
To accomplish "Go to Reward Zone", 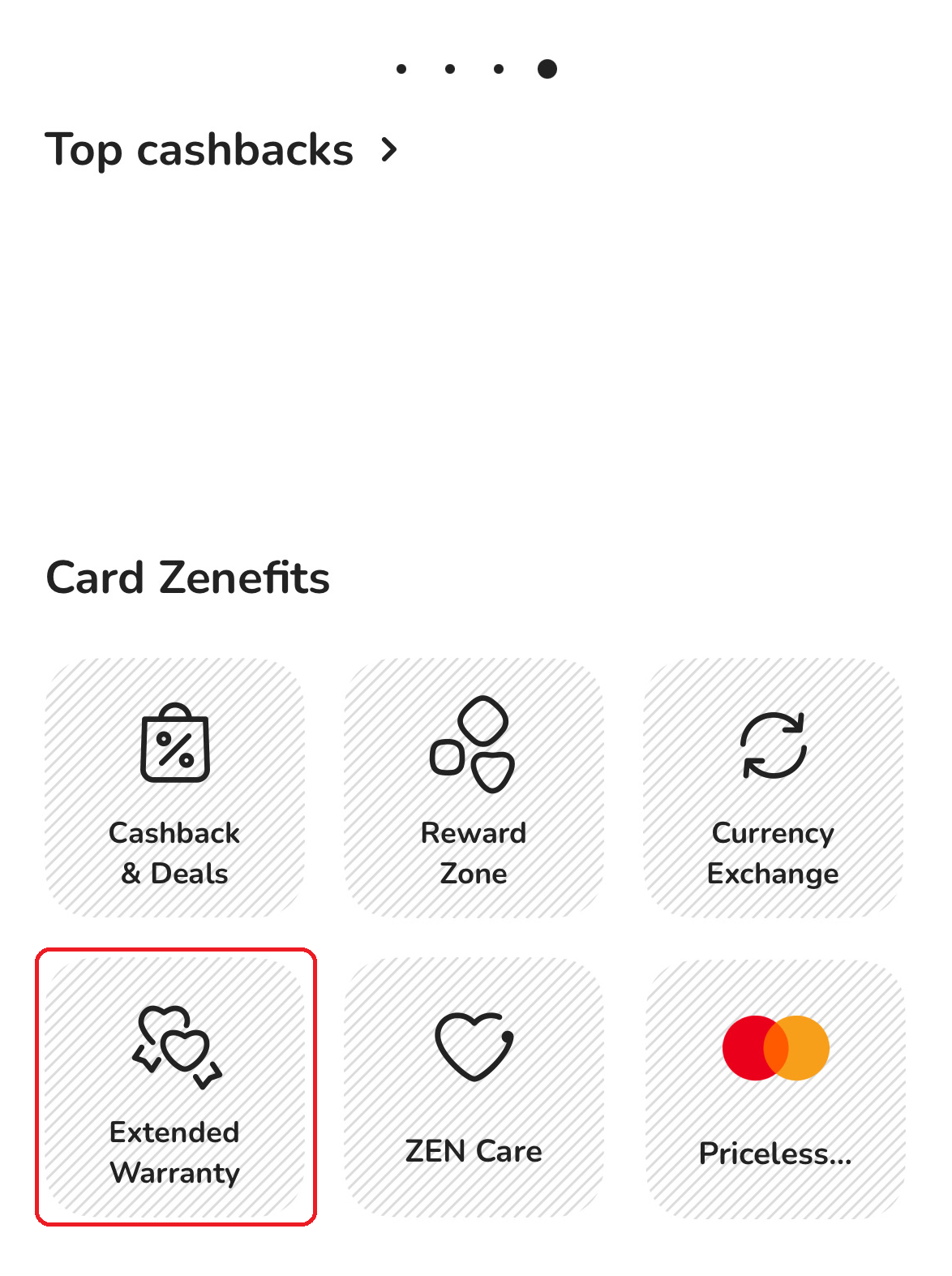I will [474, 787].
